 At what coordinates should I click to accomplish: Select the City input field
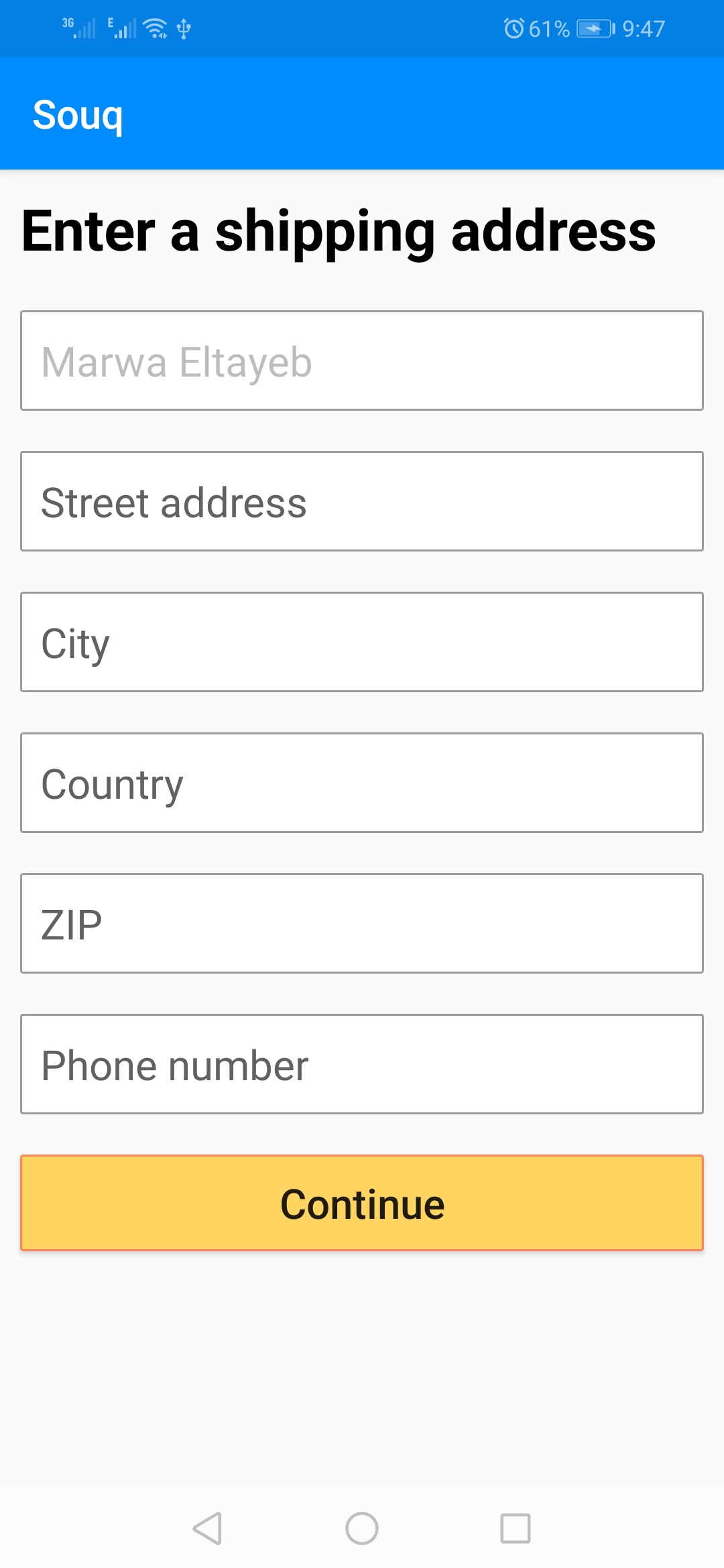coord(362,642)
